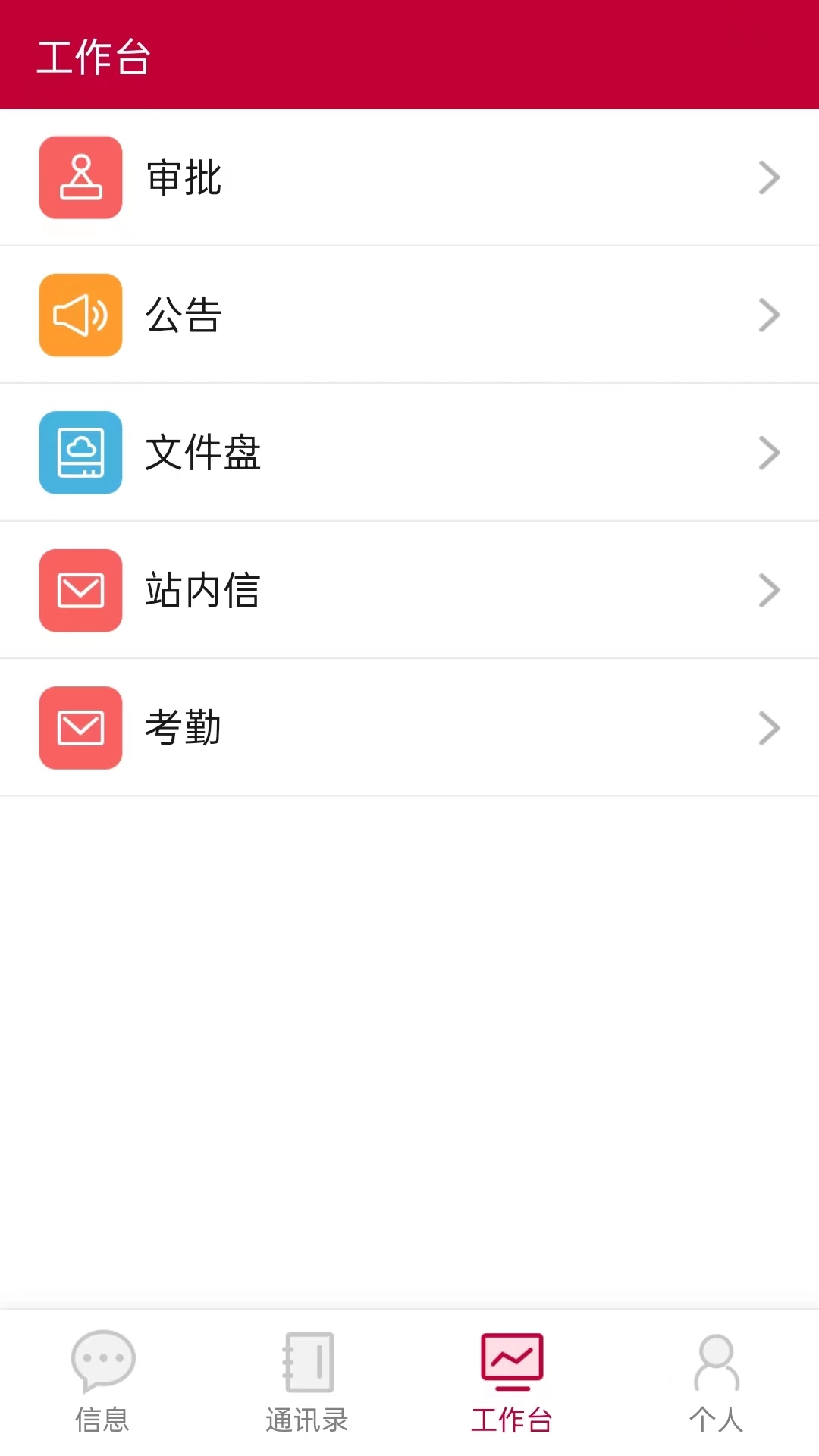
Task: Click the 站内信 envelope icon
Action: tap(80, 590)
